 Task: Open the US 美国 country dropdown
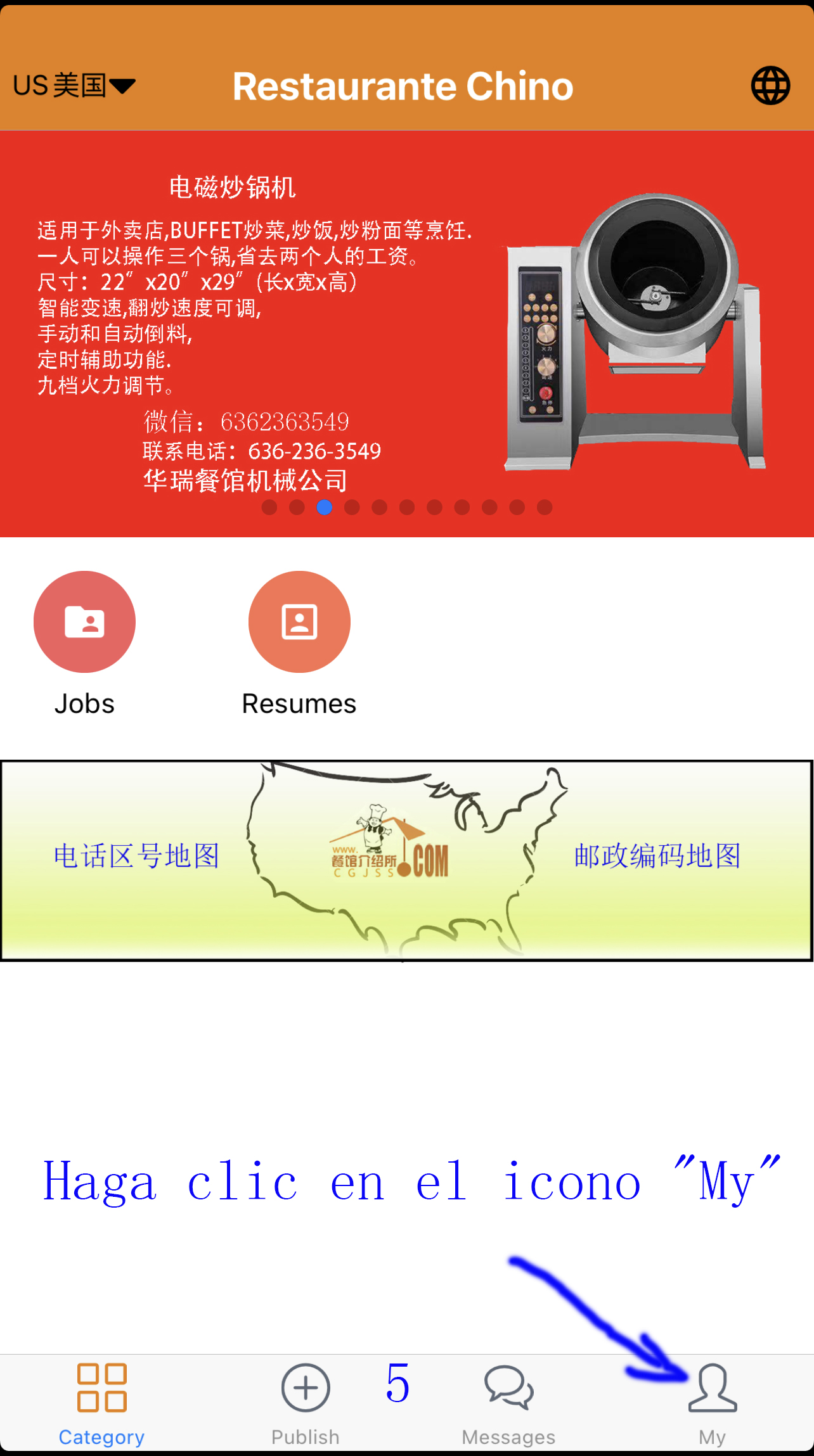coord(74,86)
